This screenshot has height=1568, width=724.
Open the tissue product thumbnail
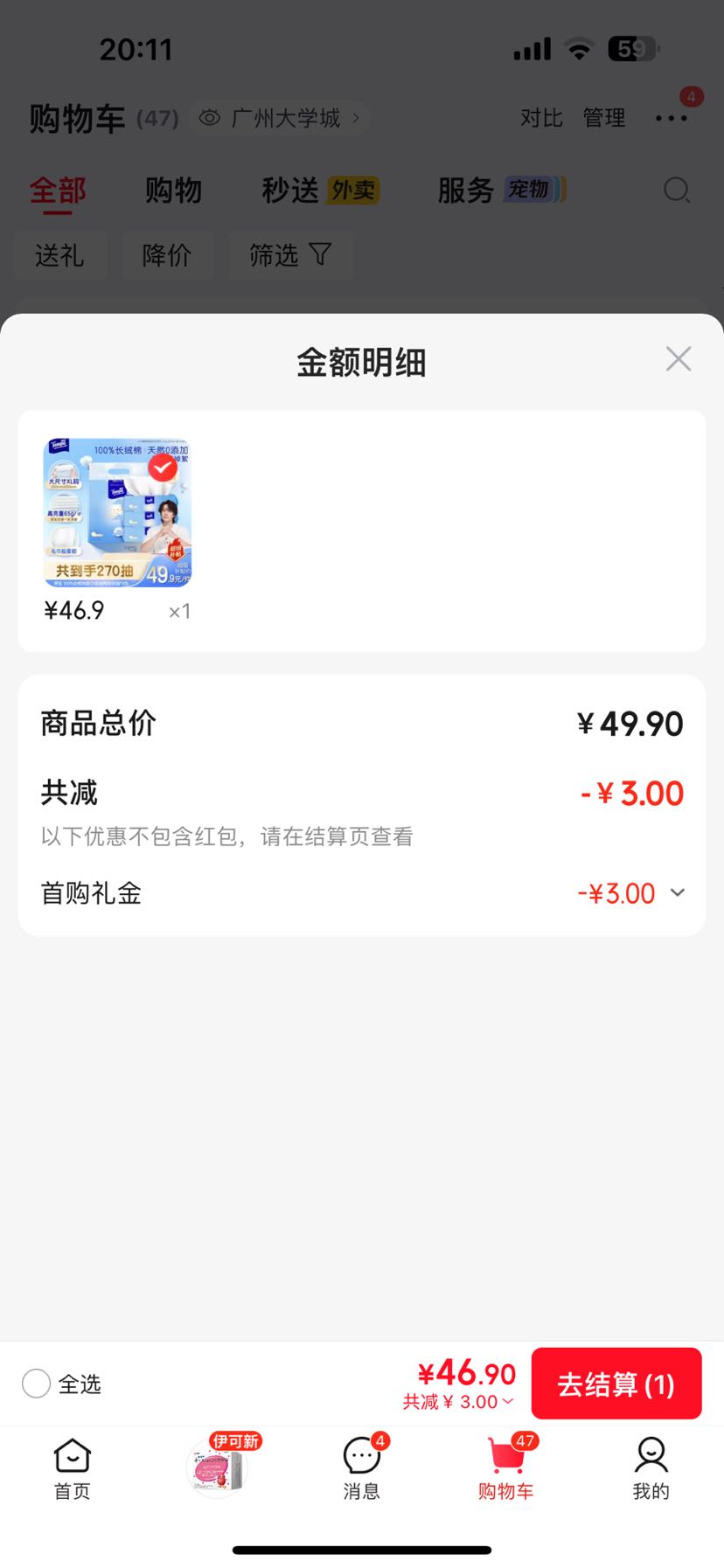(117, 512)
